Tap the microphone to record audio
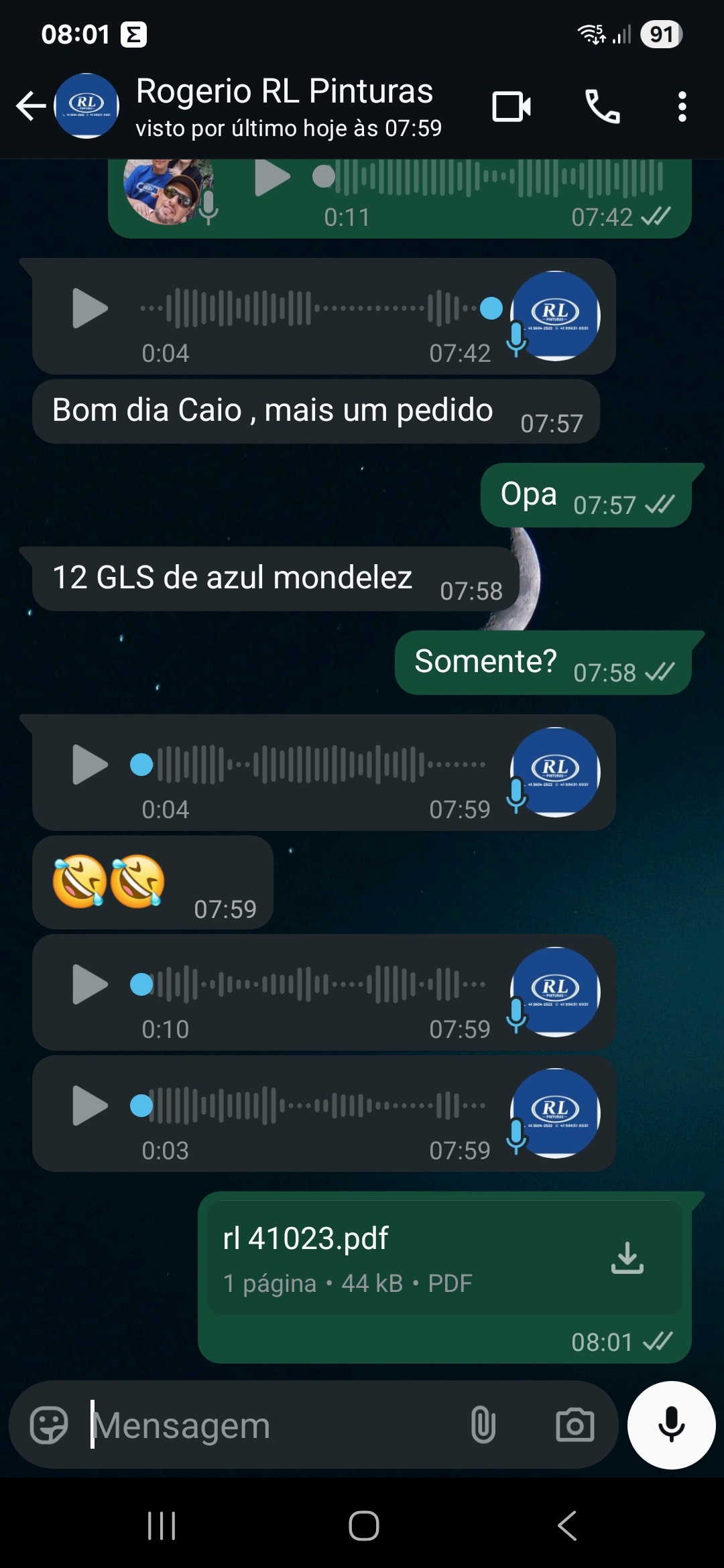The image size is (724, 1568). [671, 1425]
